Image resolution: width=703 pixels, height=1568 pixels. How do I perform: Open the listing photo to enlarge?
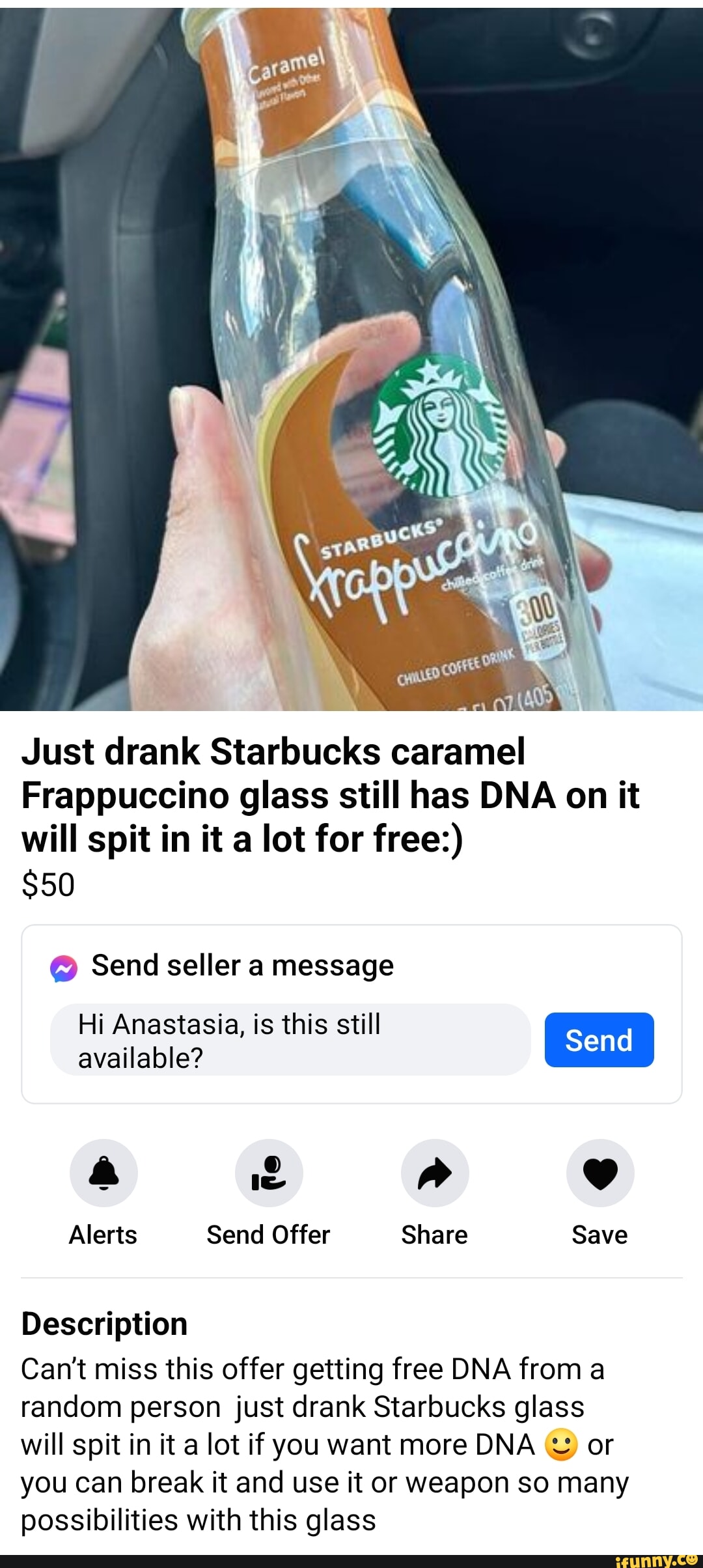351,358
